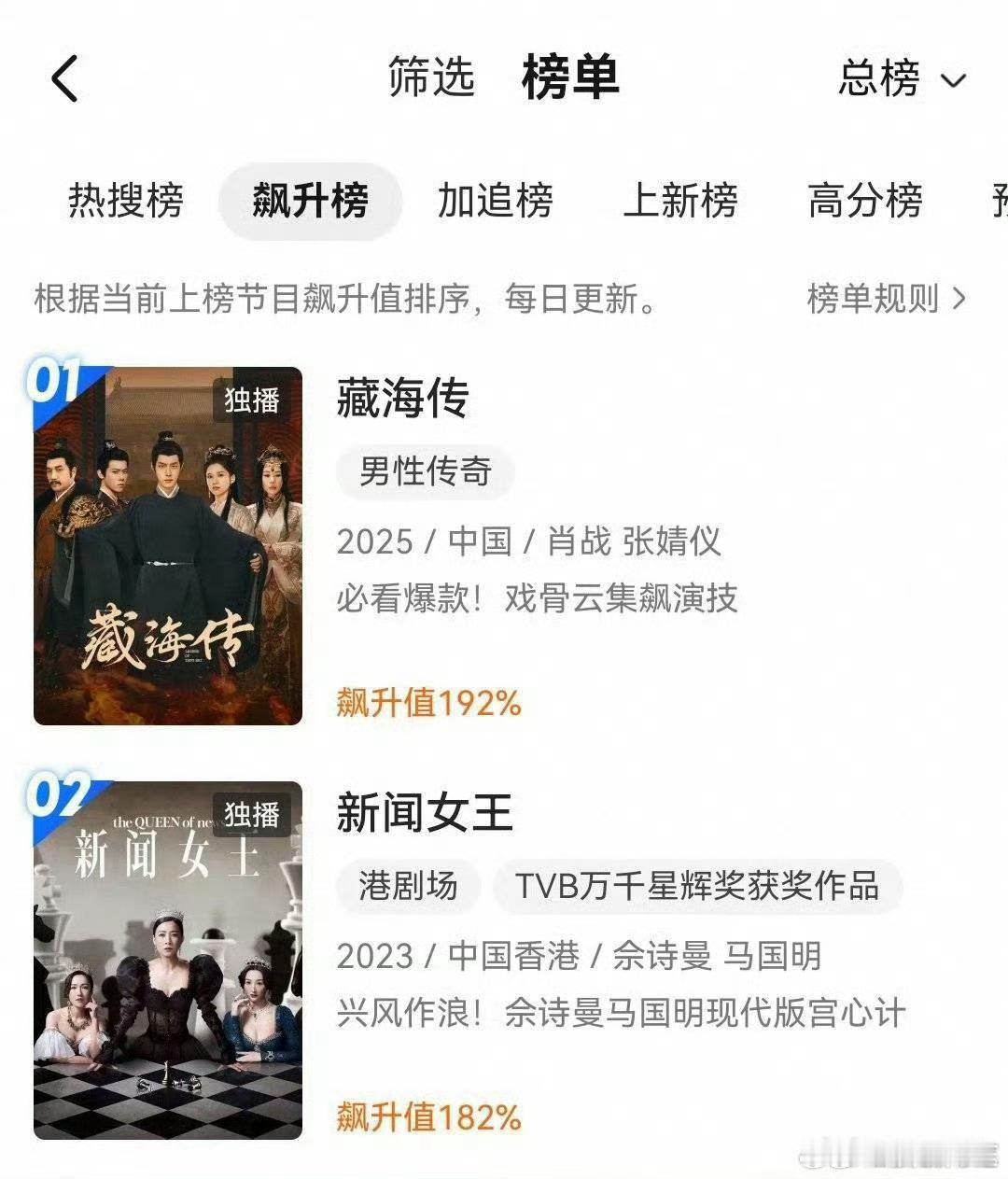This screenshot has width=1008, height=1179.
Task: Click the 独播 badge on 新闻女王 poster
Action: [252, 813]
